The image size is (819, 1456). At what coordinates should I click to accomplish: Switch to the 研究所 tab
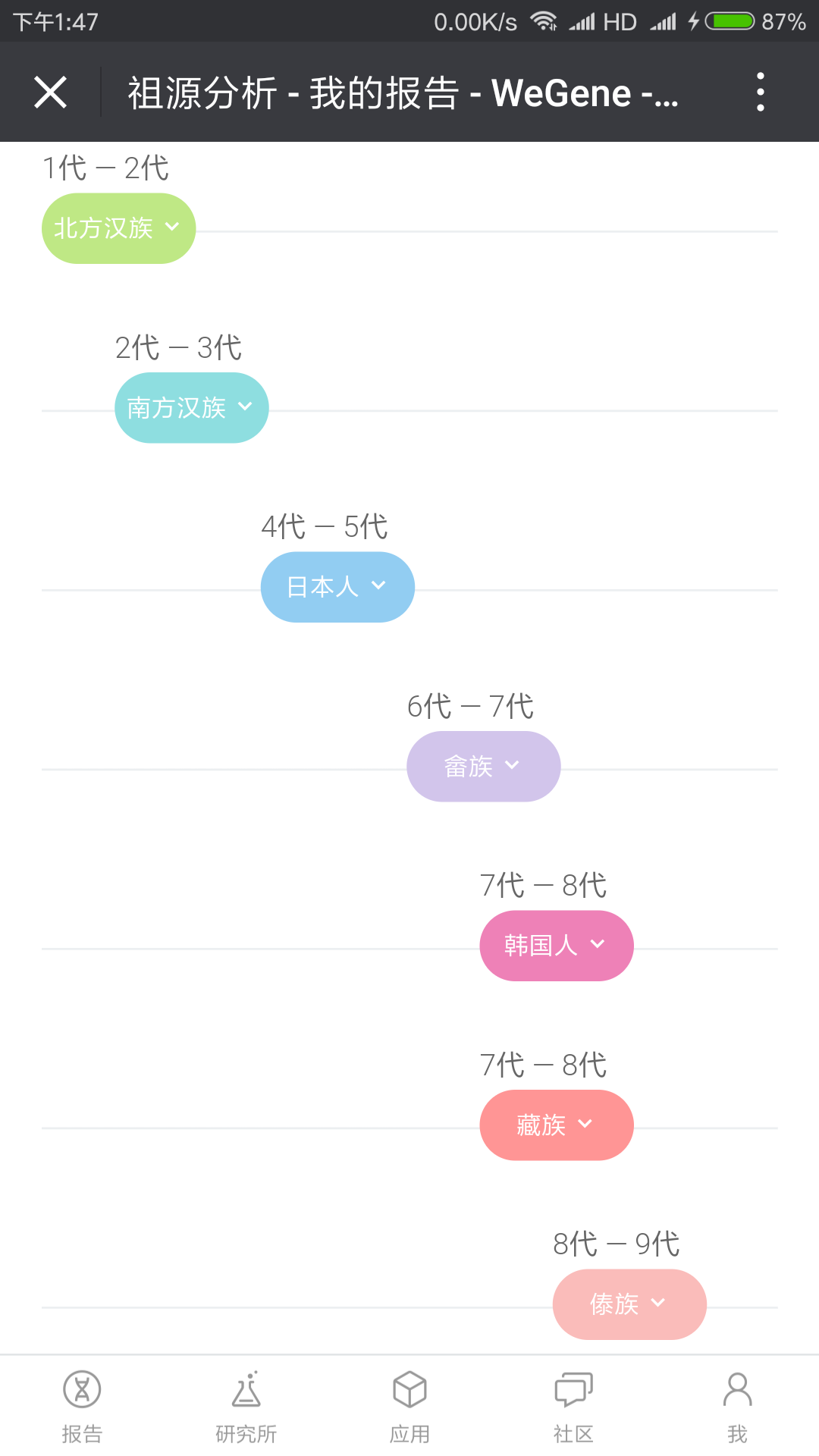coord(246,1407)
